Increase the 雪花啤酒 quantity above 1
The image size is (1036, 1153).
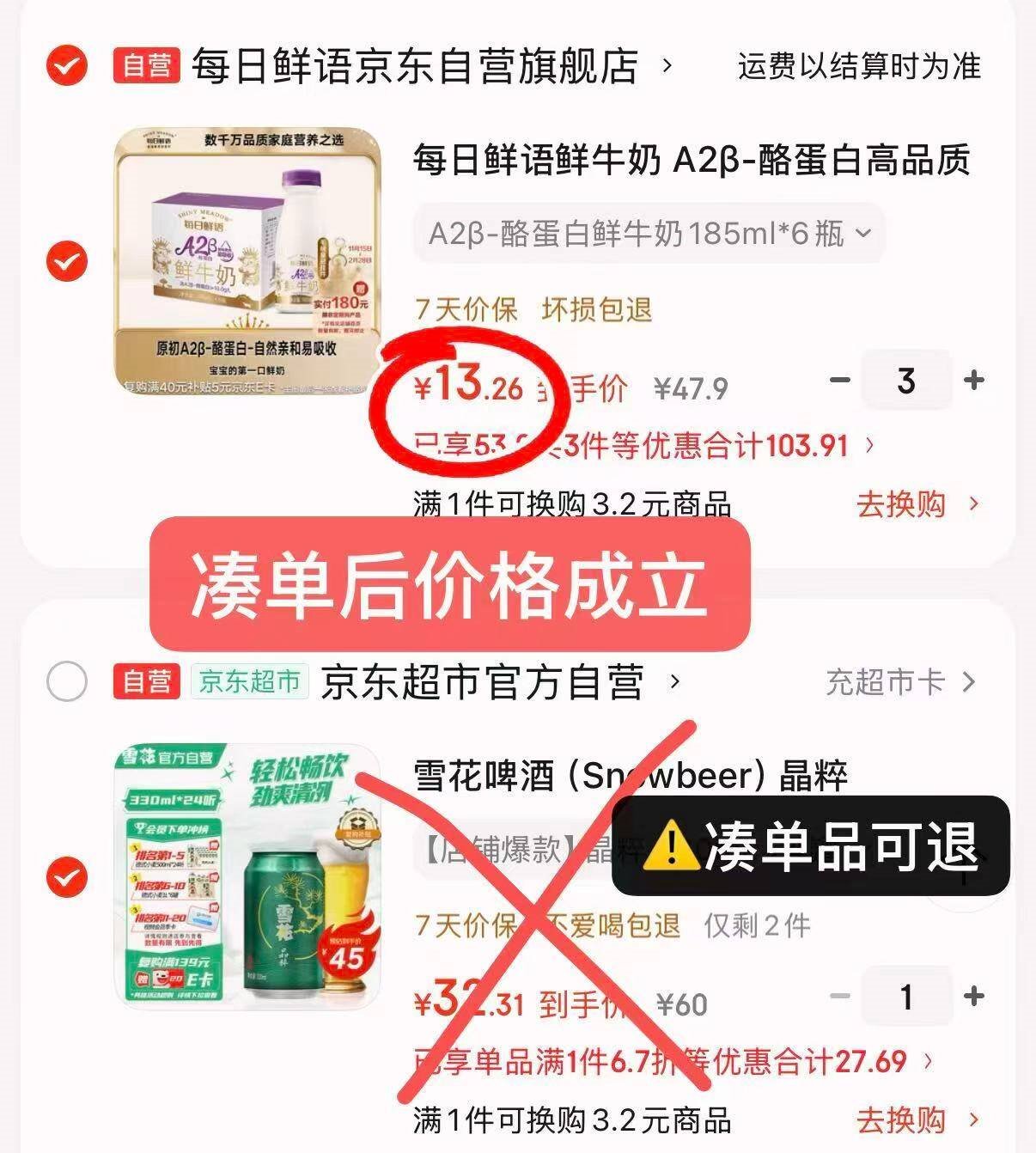point(974,996)
